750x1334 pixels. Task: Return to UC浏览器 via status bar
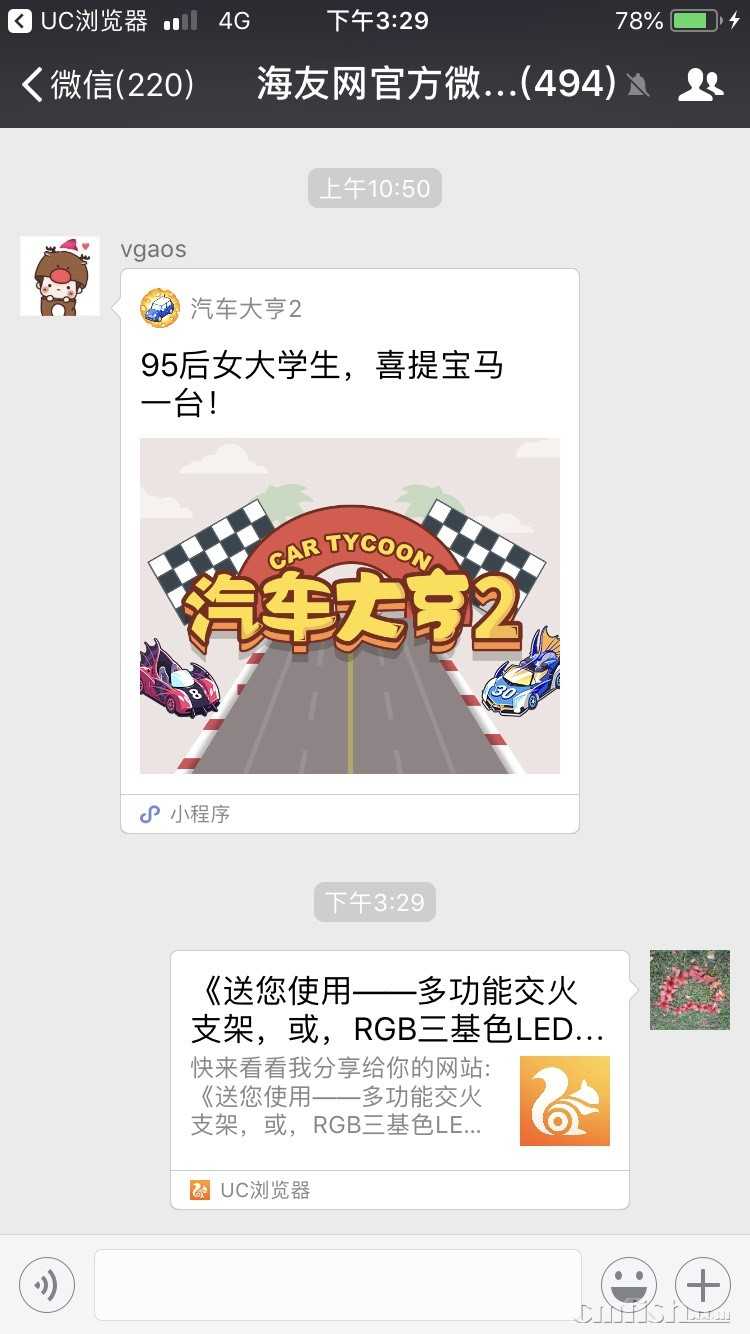tap(78, 20)
